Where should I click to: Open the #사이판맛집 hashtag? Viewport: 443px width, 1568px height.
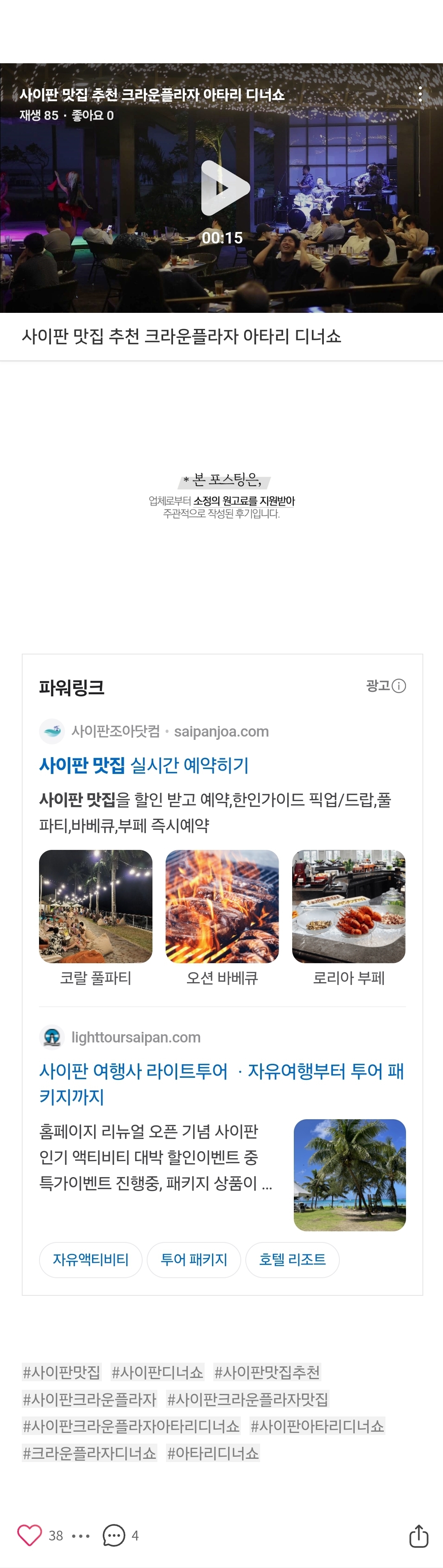click(x=61, y=1372)
